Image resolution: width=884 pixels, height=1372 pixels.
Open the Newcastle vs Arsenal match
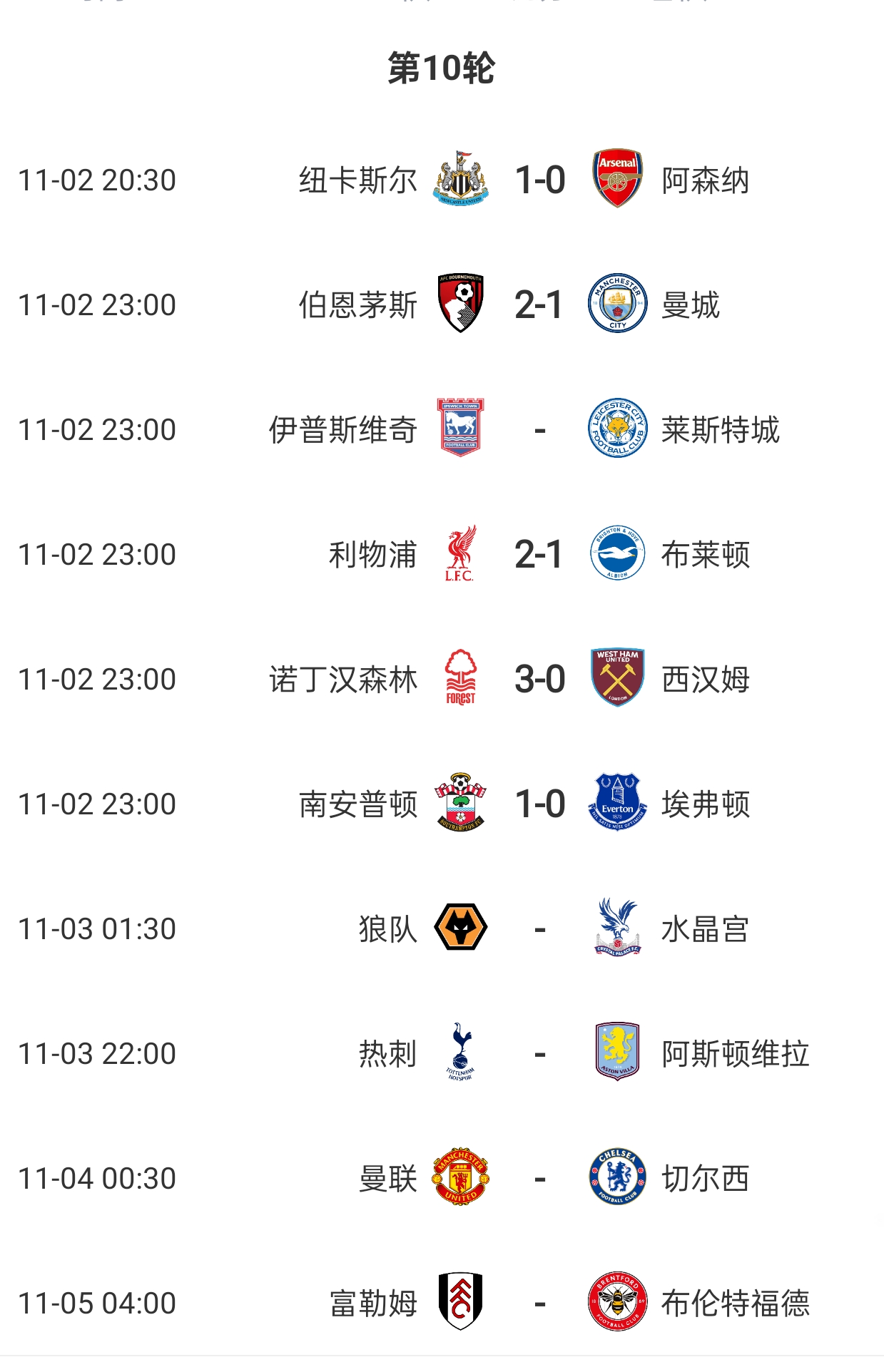(x=539, y=180)
